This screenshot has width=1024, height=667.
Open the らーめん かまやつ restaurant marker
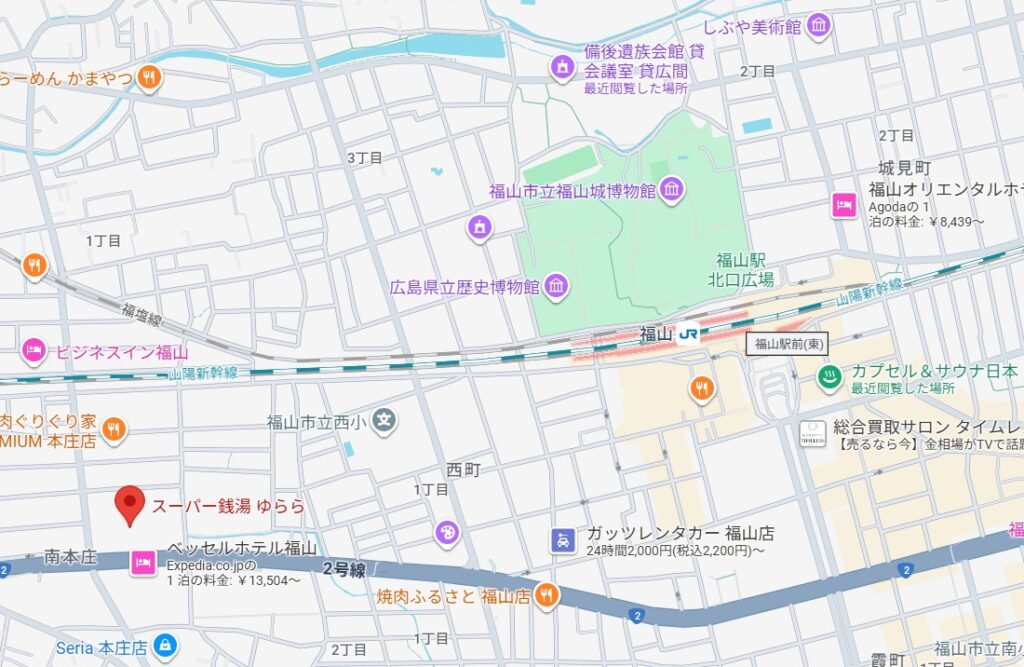pos(149,76)
